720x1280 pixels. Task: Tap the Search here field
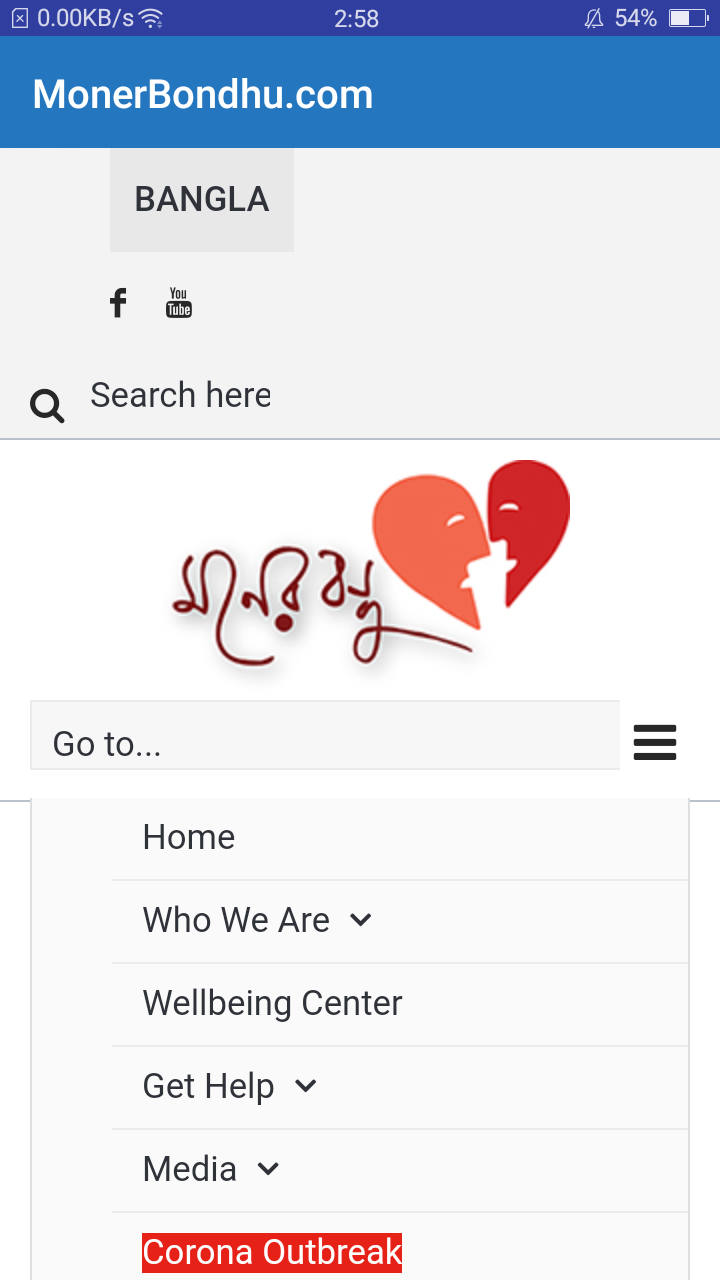(180, 395)
